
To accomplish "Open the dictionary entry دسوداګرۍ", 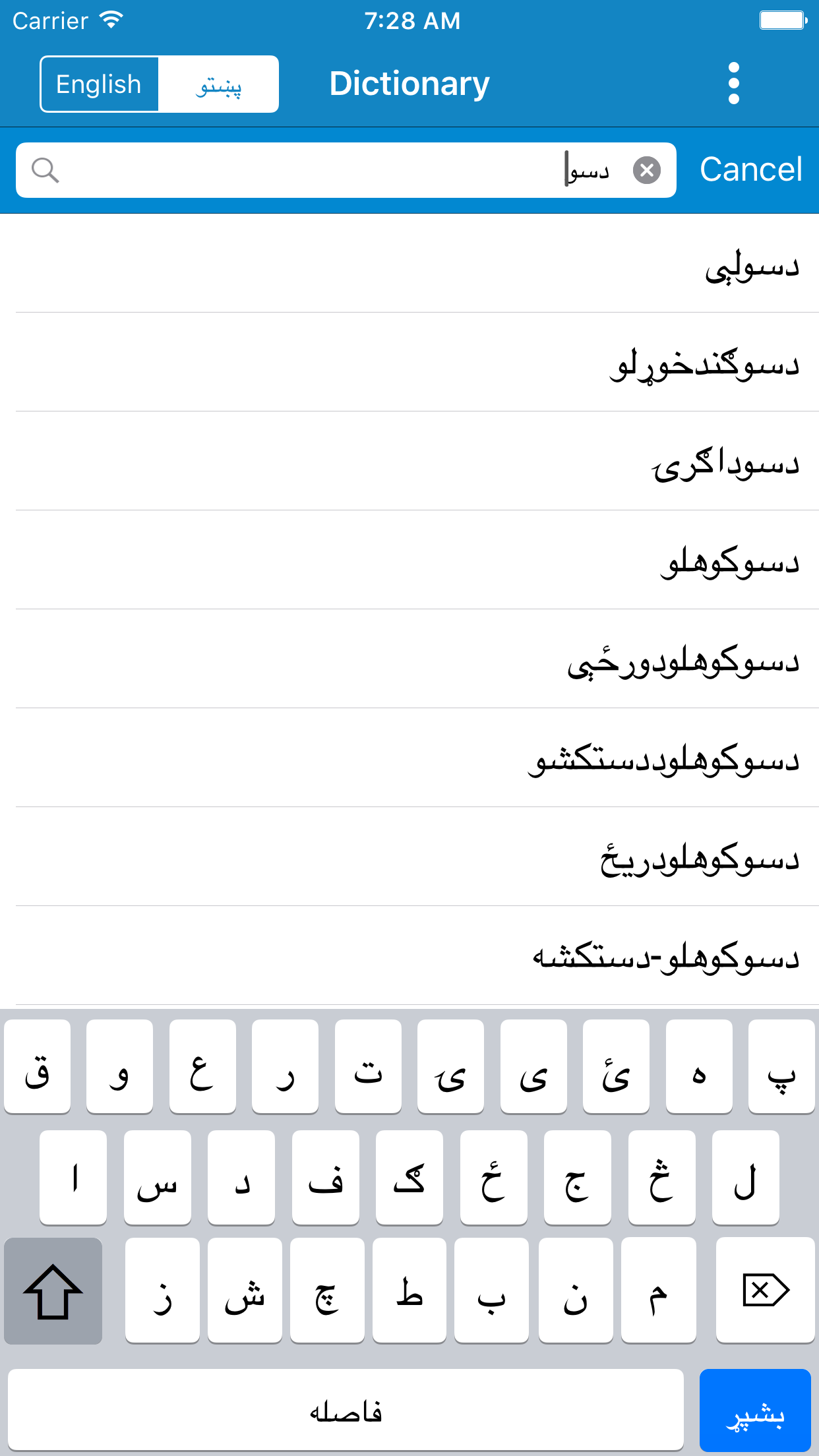I will pos(409,462).
